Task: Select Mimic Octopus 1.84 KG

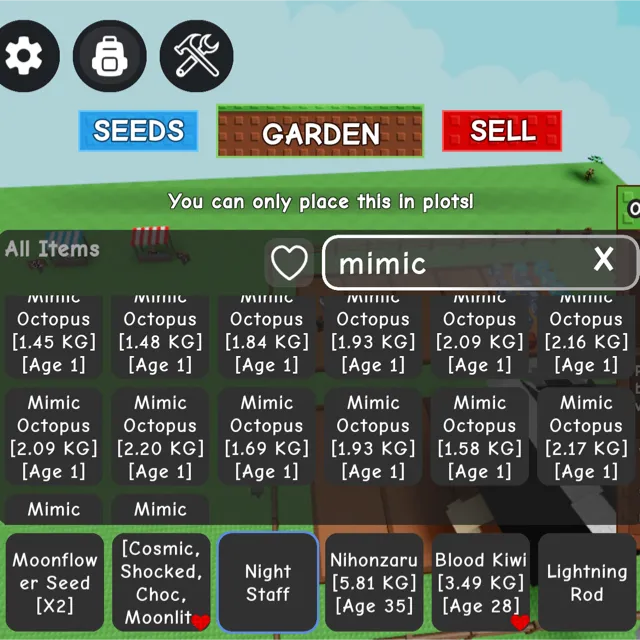Action: click(267, 336)
